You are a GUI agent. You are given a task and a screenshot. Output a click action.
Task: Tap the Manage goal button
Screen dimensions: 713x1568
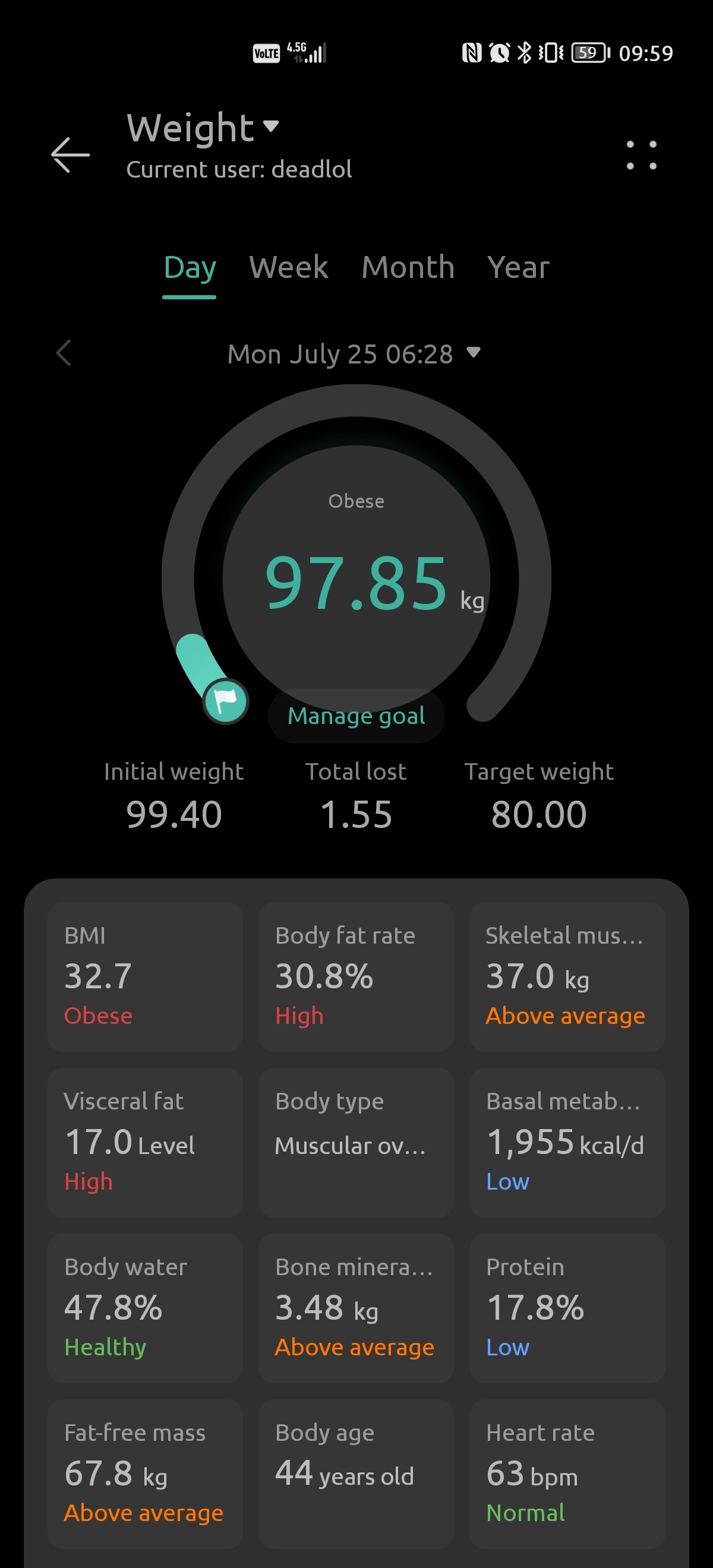(x=356, y=716)
